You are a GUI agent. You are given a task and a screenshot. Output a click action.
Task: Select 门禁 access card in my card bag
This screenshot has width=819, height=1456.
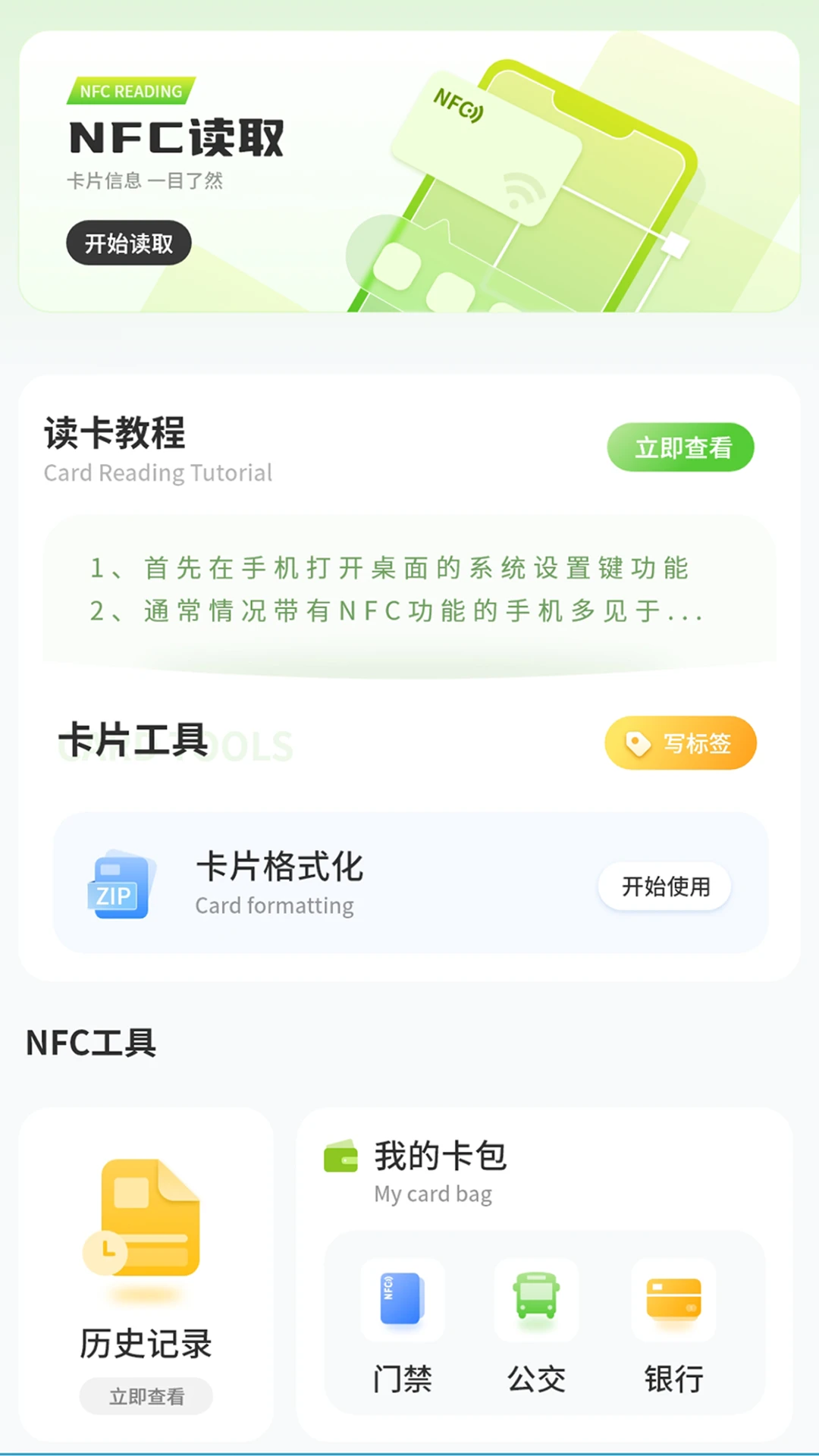(402, 1327)
